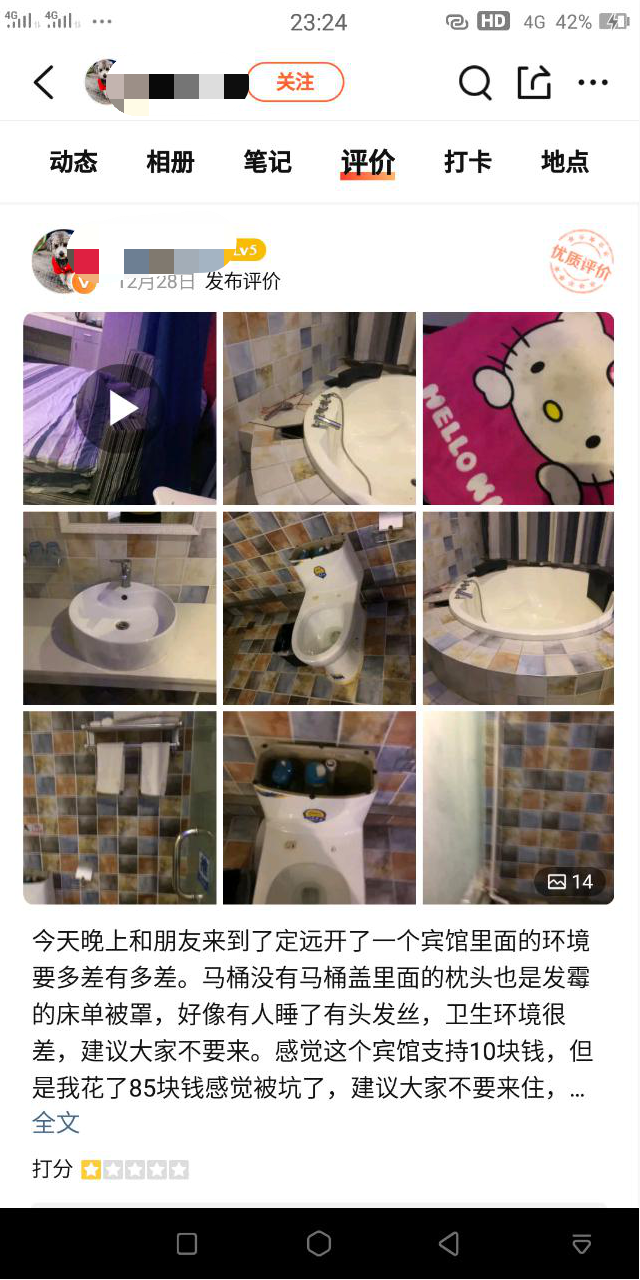The image size is (640, 1280).
Task: Open the Hello Kitty pillow photo
Action: (518, 408)
